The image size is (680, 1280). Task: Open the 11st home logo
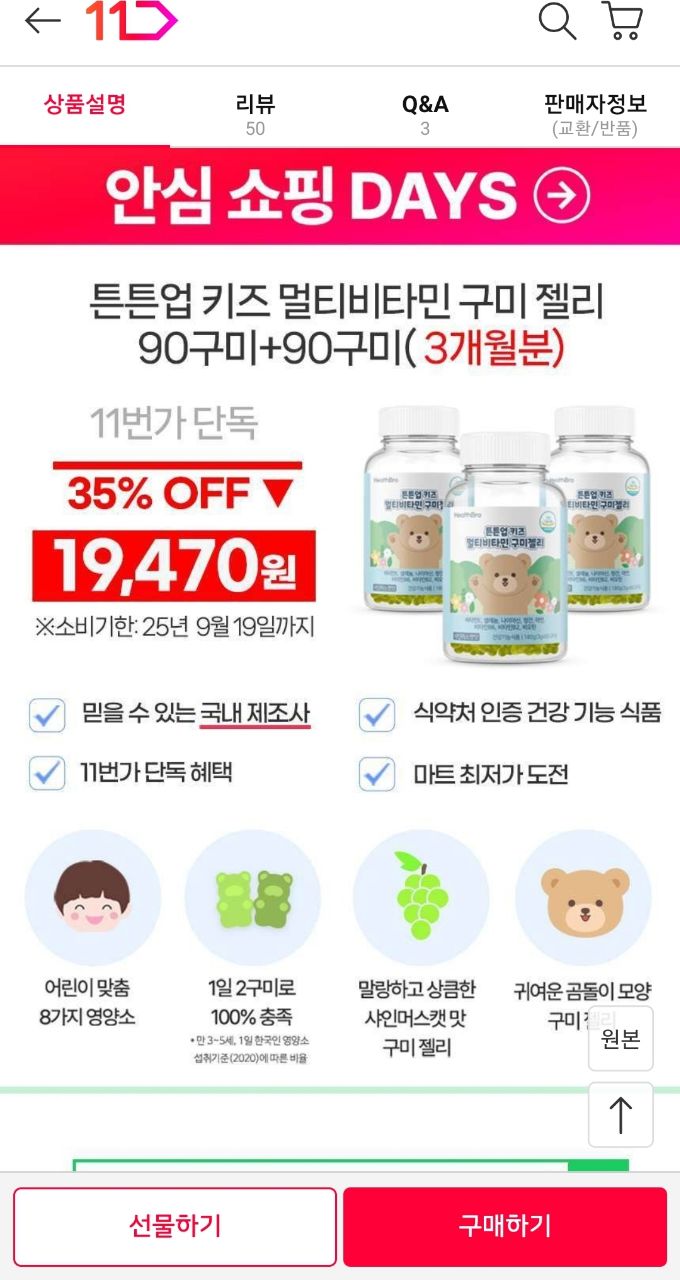pyautogui.click(x=130, y=21)
